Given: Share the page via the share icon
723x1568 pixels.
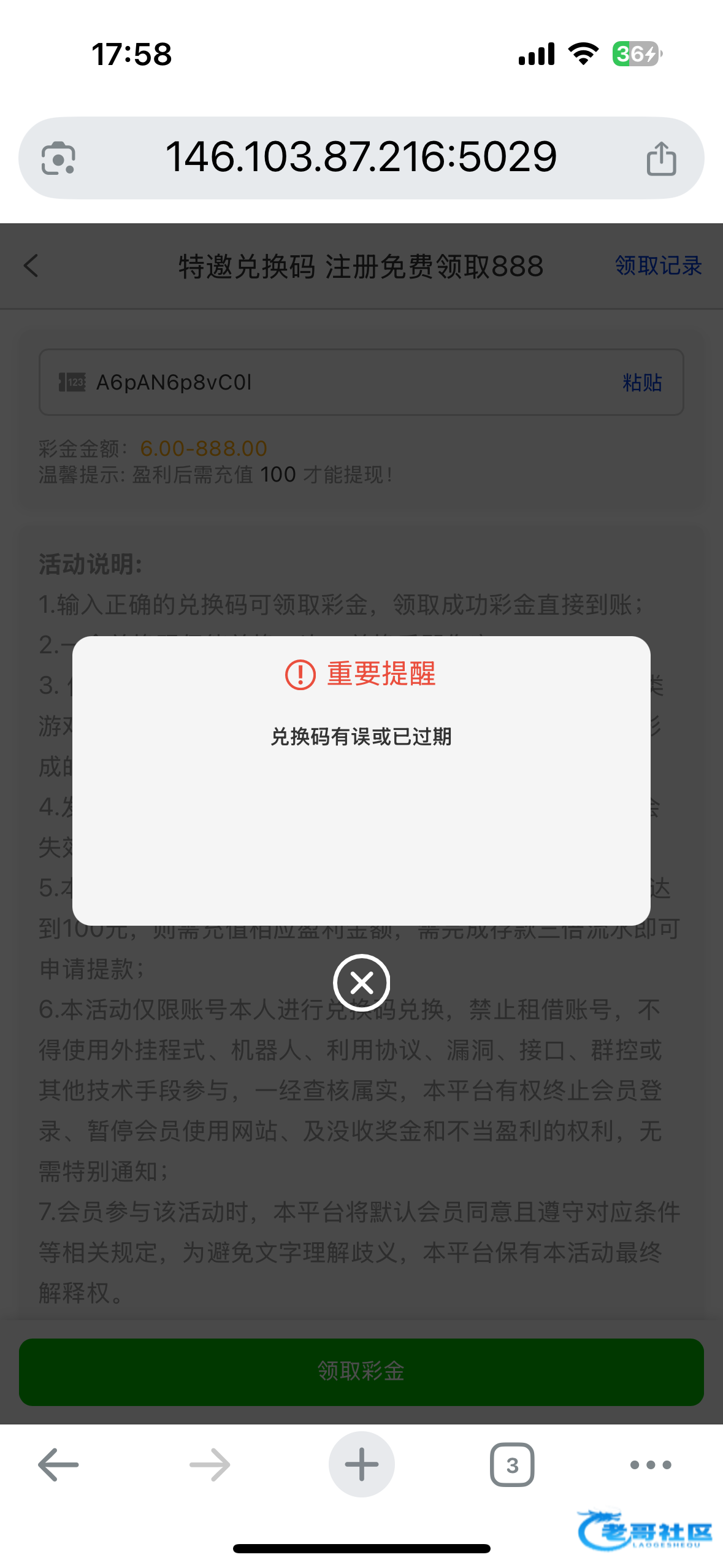Looking at the screenshot, I should tap(661, 158).
